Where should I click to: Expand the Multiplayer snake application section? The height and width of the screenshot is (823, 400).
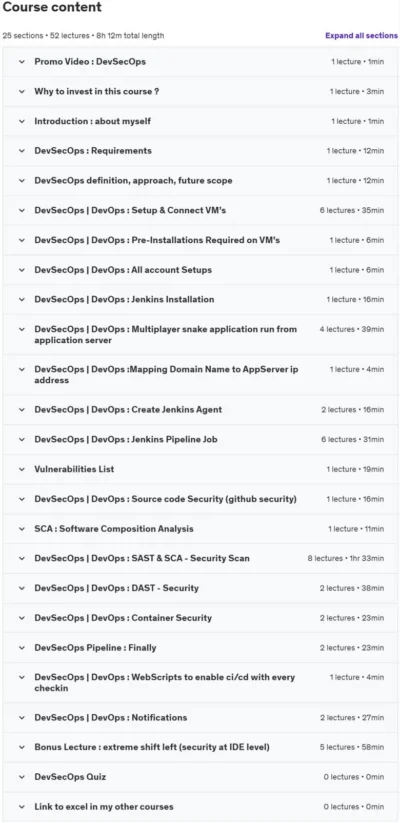(200, 335)
